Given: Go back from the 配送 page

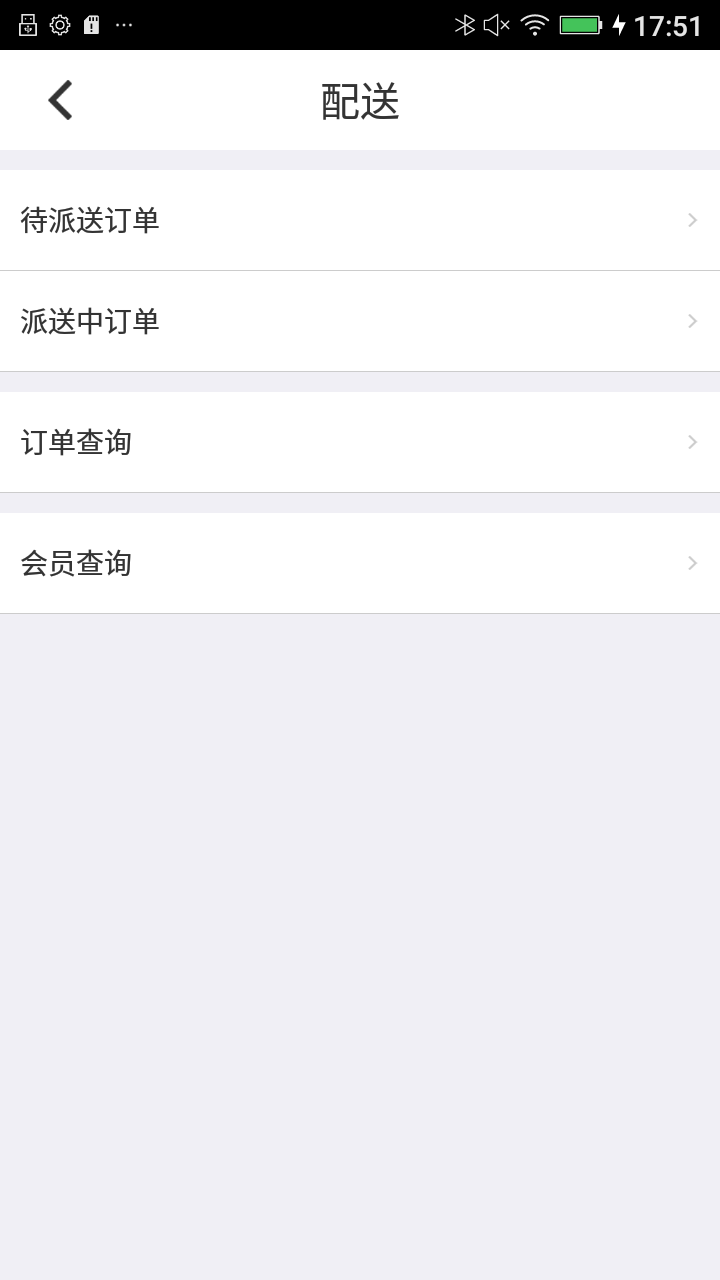Looking at the screenshot, I should tap(60, 100).
